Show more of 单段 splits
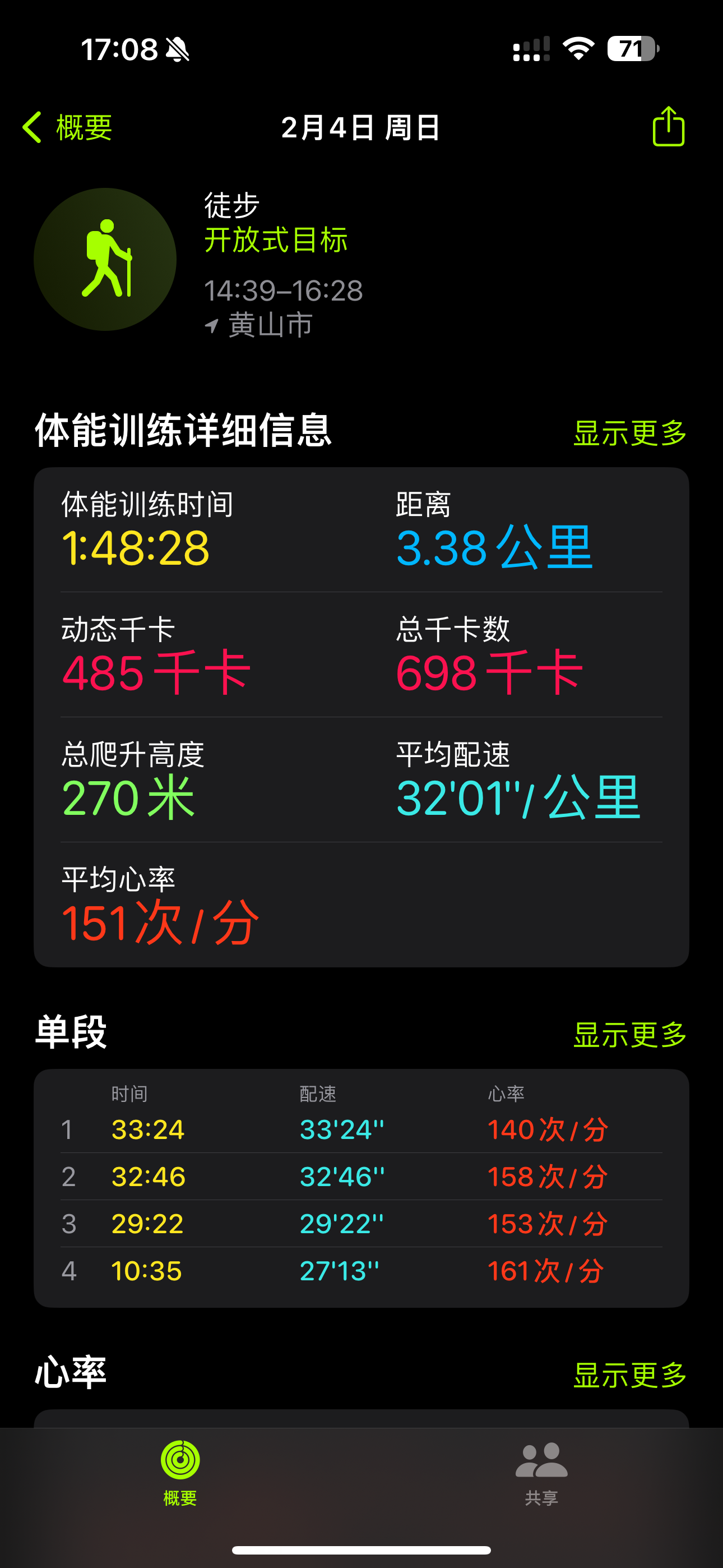This screenshot has height=1568, width=723. point(629,1035)
